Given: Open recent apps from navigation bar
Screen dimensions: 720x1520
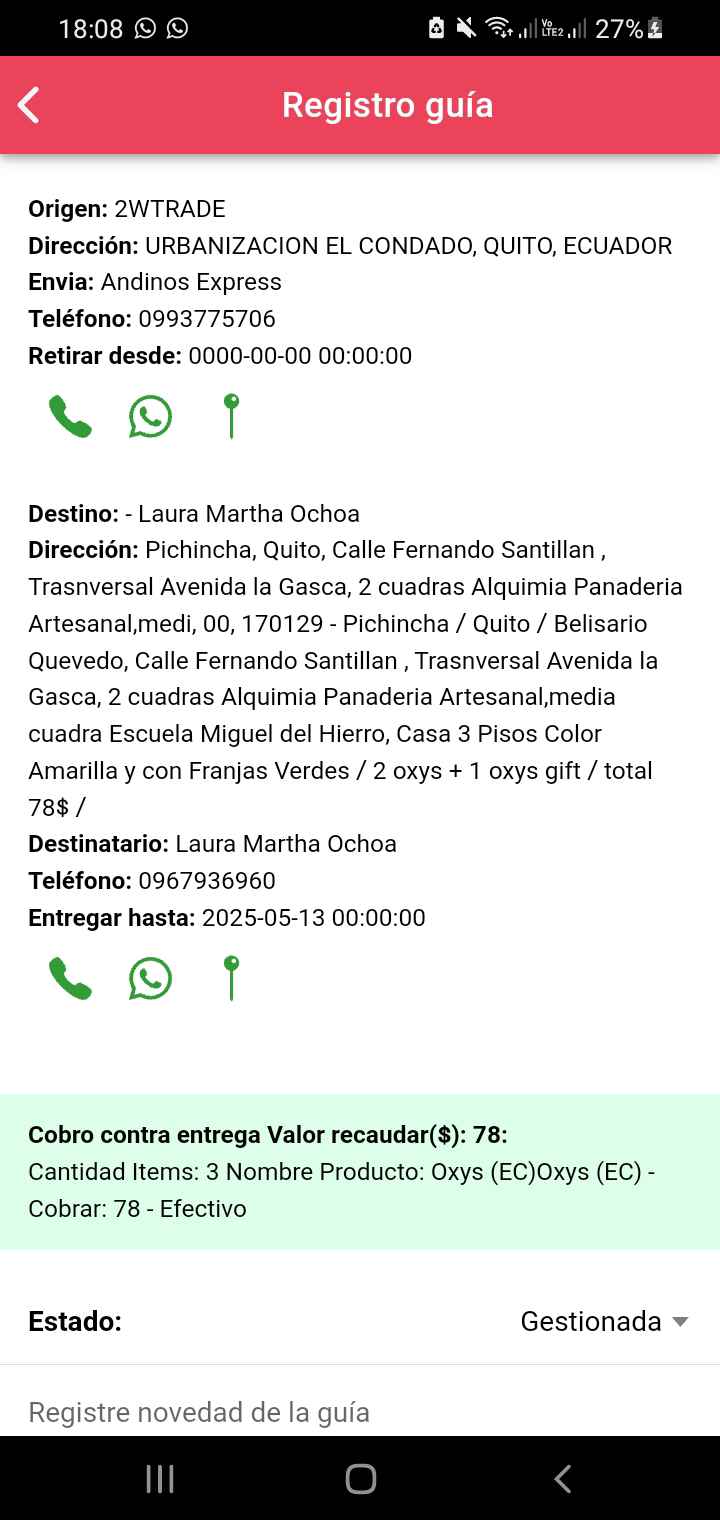Looking at the screenshot, I should (160, 1479).
